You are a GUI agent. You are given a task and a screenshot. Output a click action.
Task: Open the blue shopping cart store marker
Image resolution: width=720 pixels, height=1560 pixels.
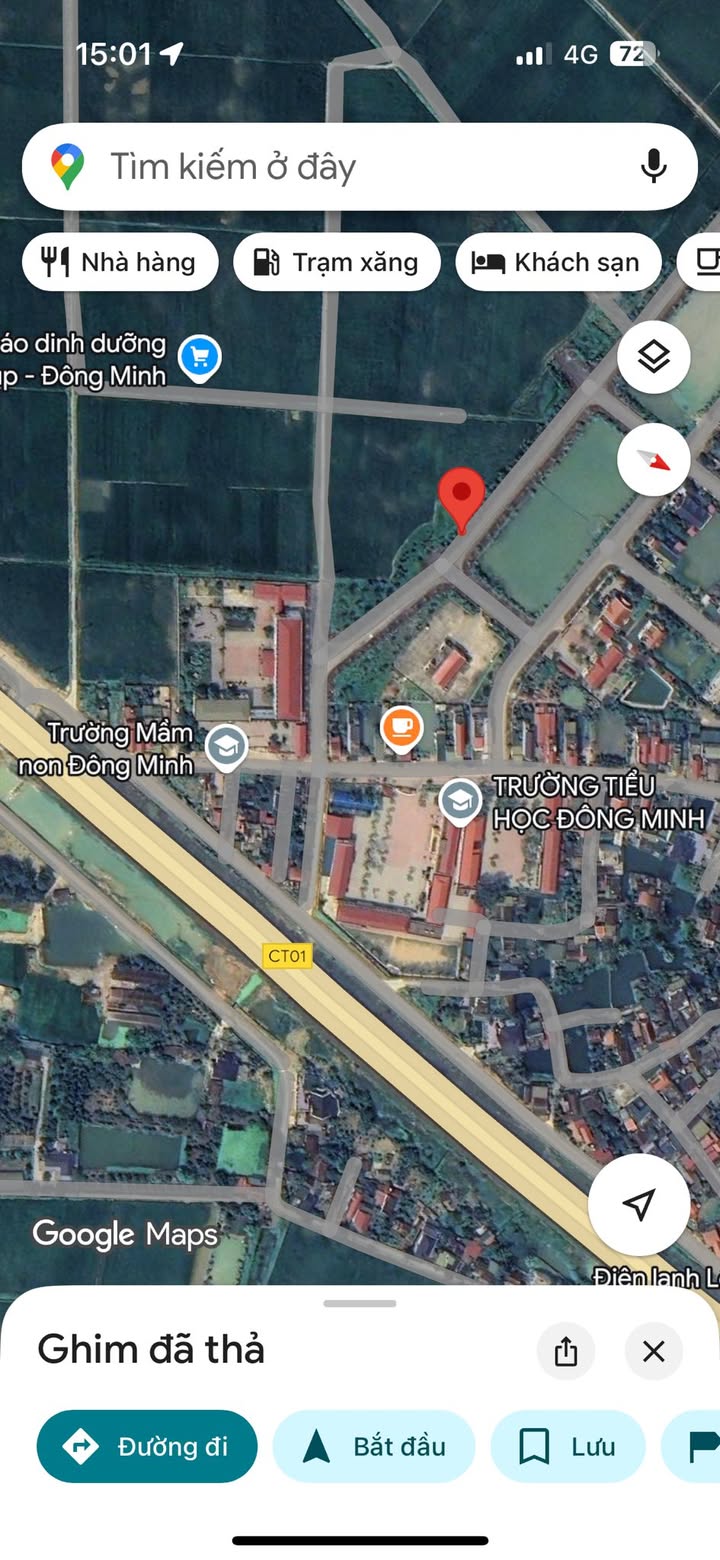199,356
